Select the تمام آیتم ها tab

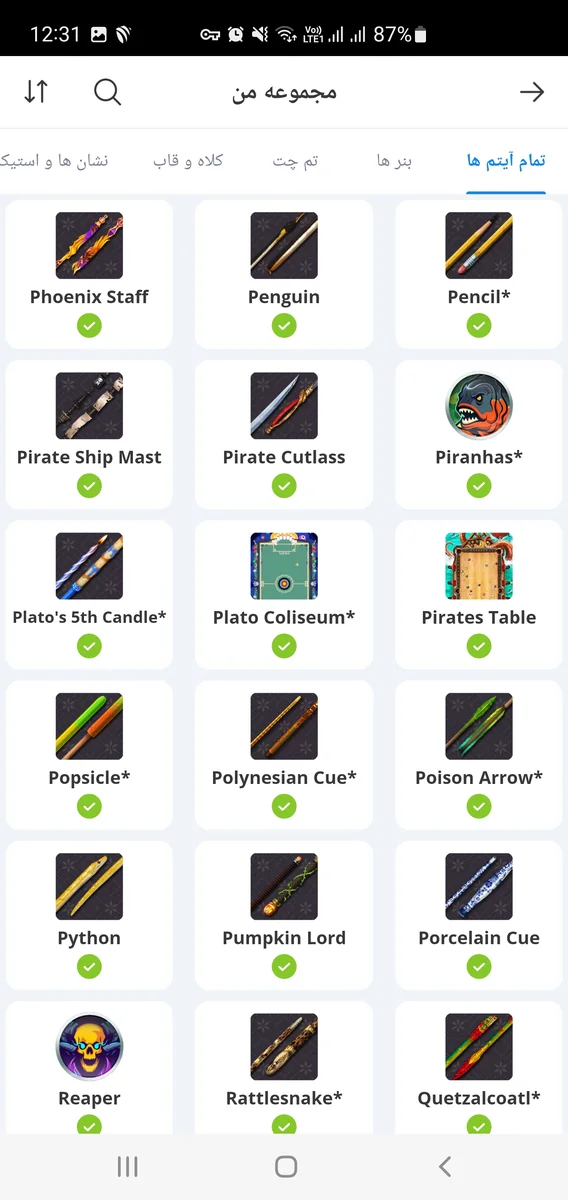coord(506,161)
